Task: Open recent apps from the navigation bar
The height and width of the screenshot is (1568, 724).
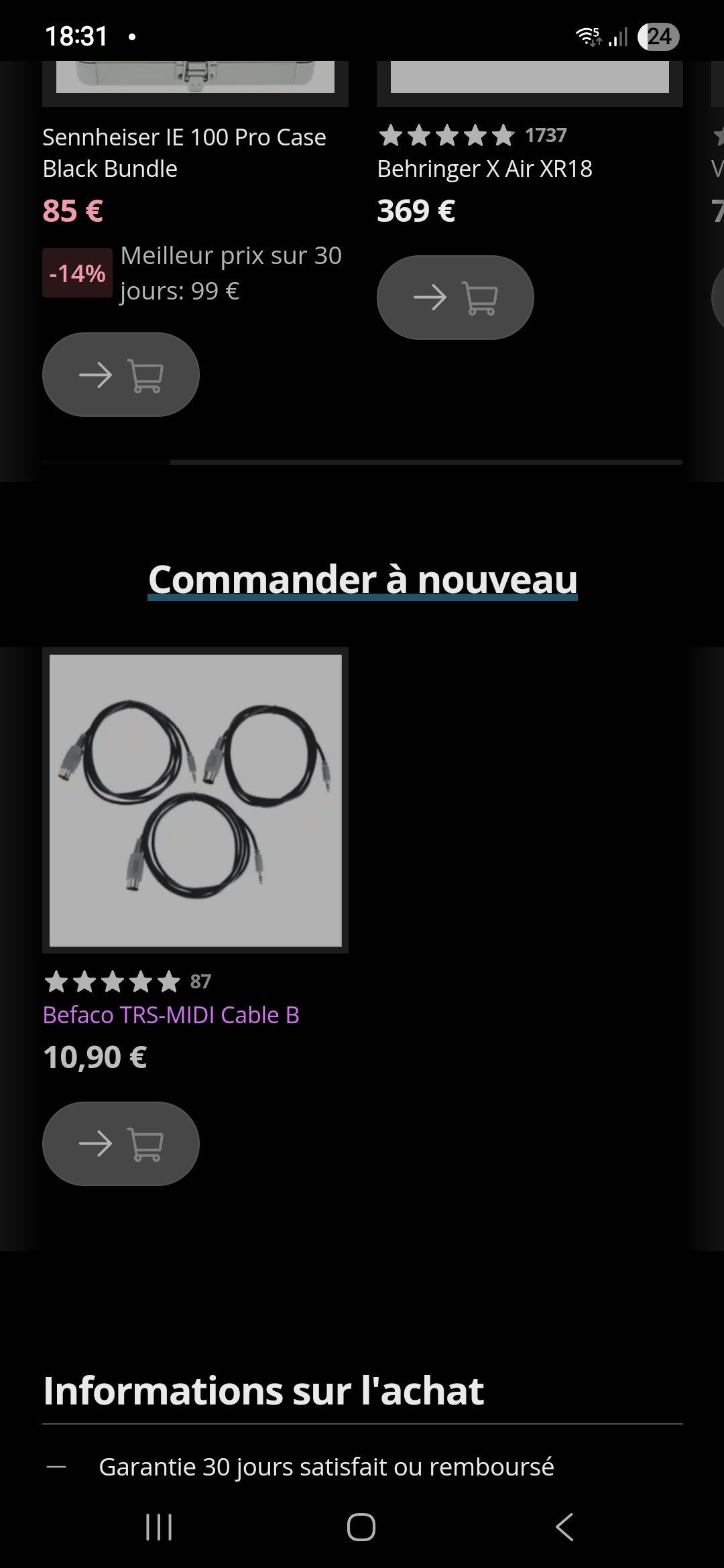Action: [159, 1527]
